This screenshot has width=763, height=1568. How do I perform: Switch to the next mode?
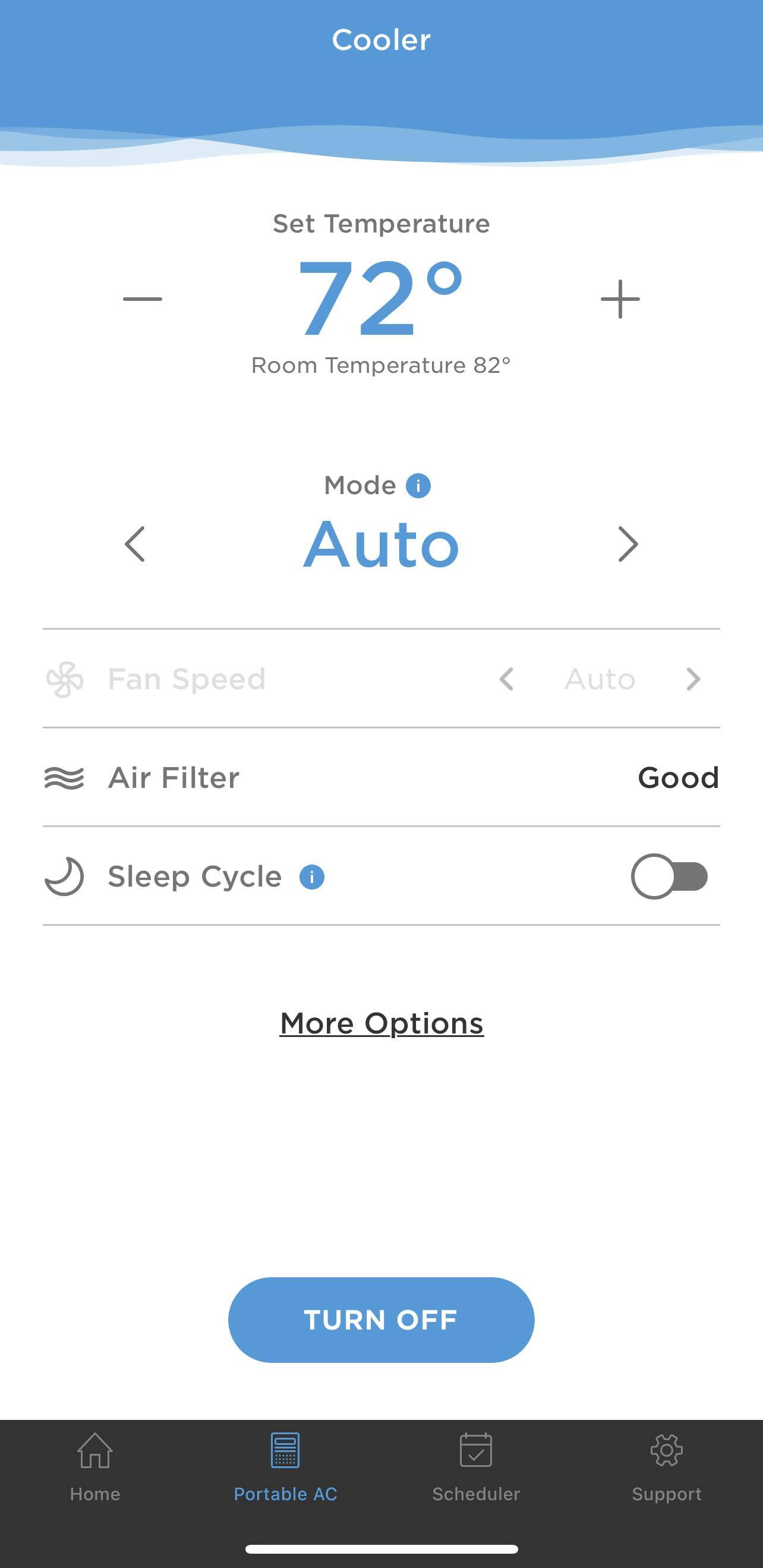(x=628, y=543)
